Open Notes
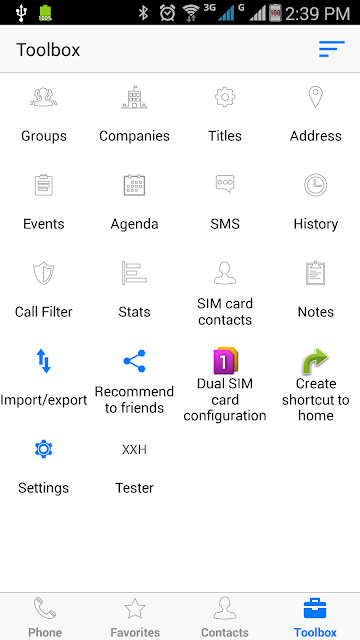 316,290
